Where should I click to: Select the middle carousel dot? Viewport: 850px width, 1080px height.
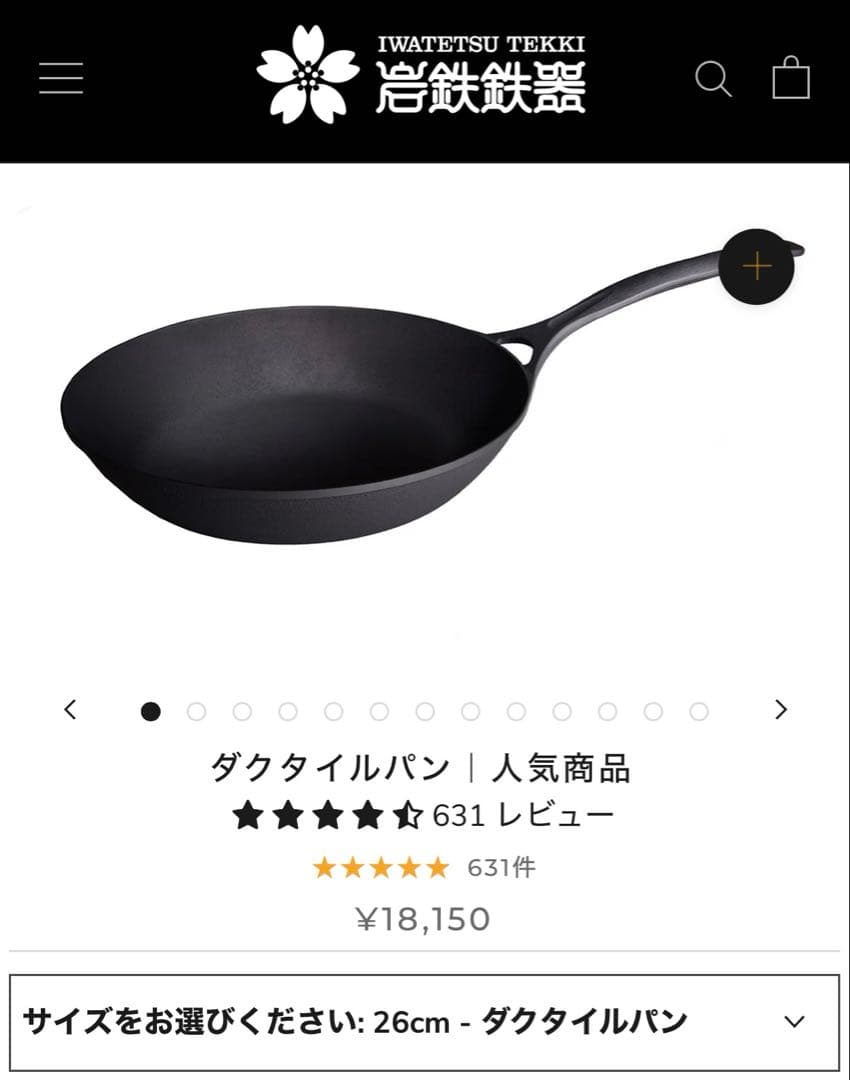click(424, 710)
